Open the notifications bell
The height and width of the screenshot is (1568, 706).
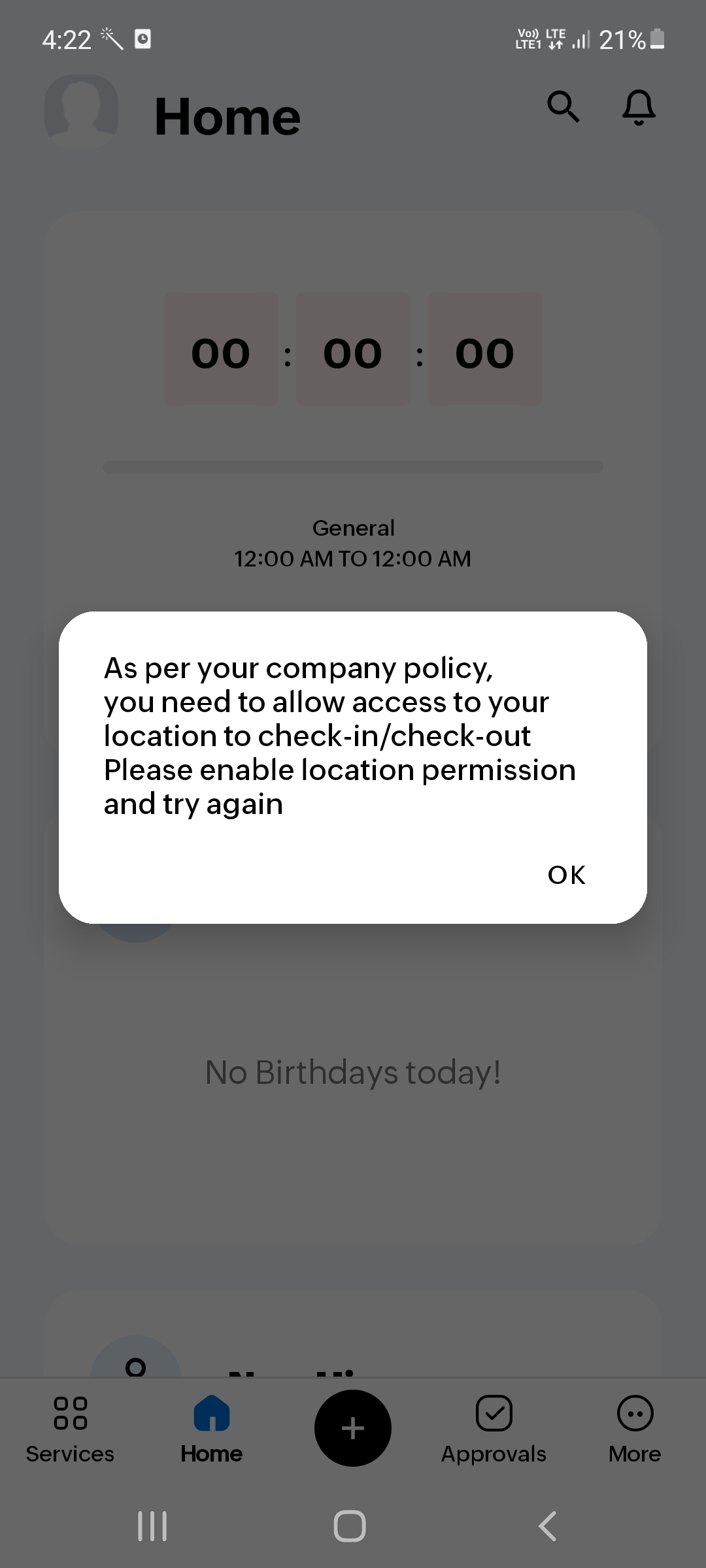[639, 107]
